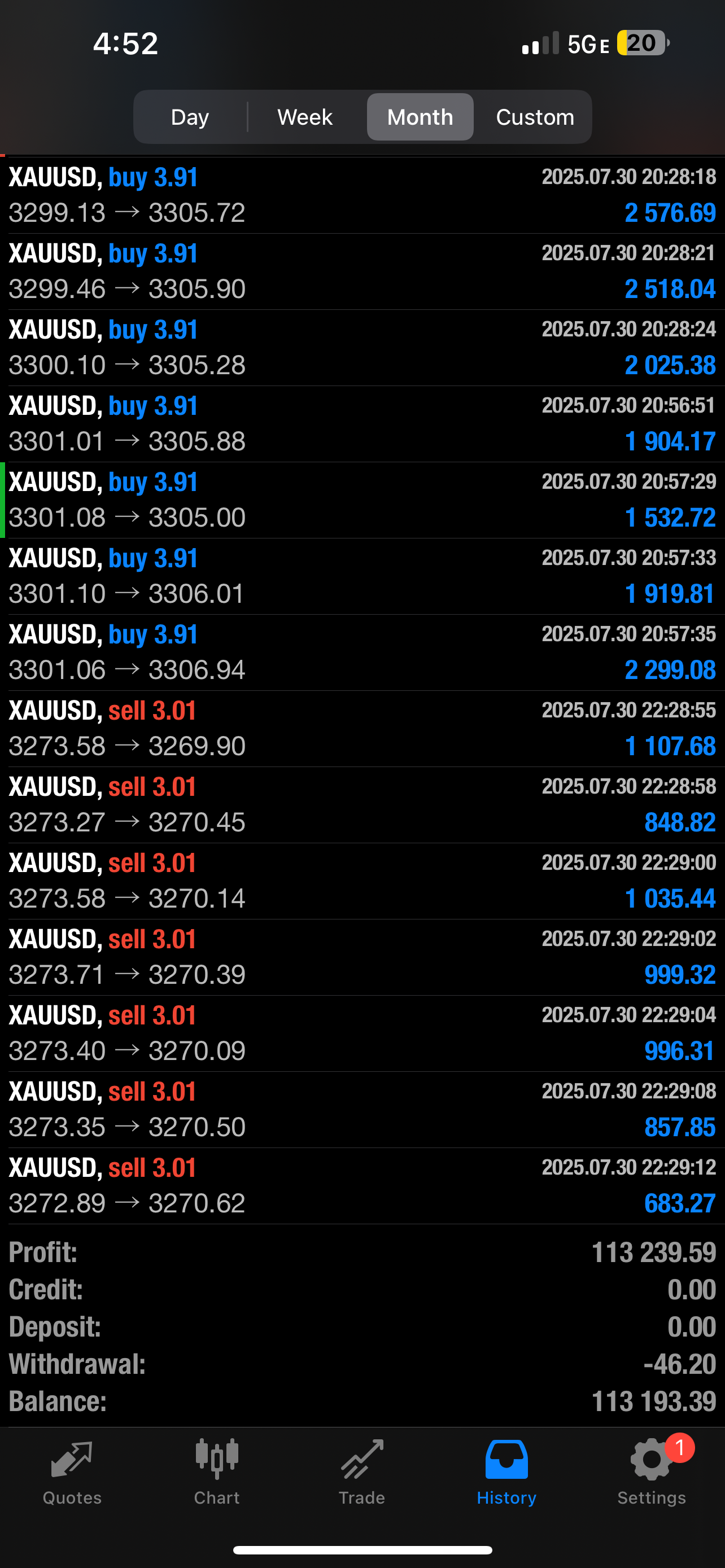
Task: Tap the Withdrawal amount row
Action: click(x=362, y=1364)
